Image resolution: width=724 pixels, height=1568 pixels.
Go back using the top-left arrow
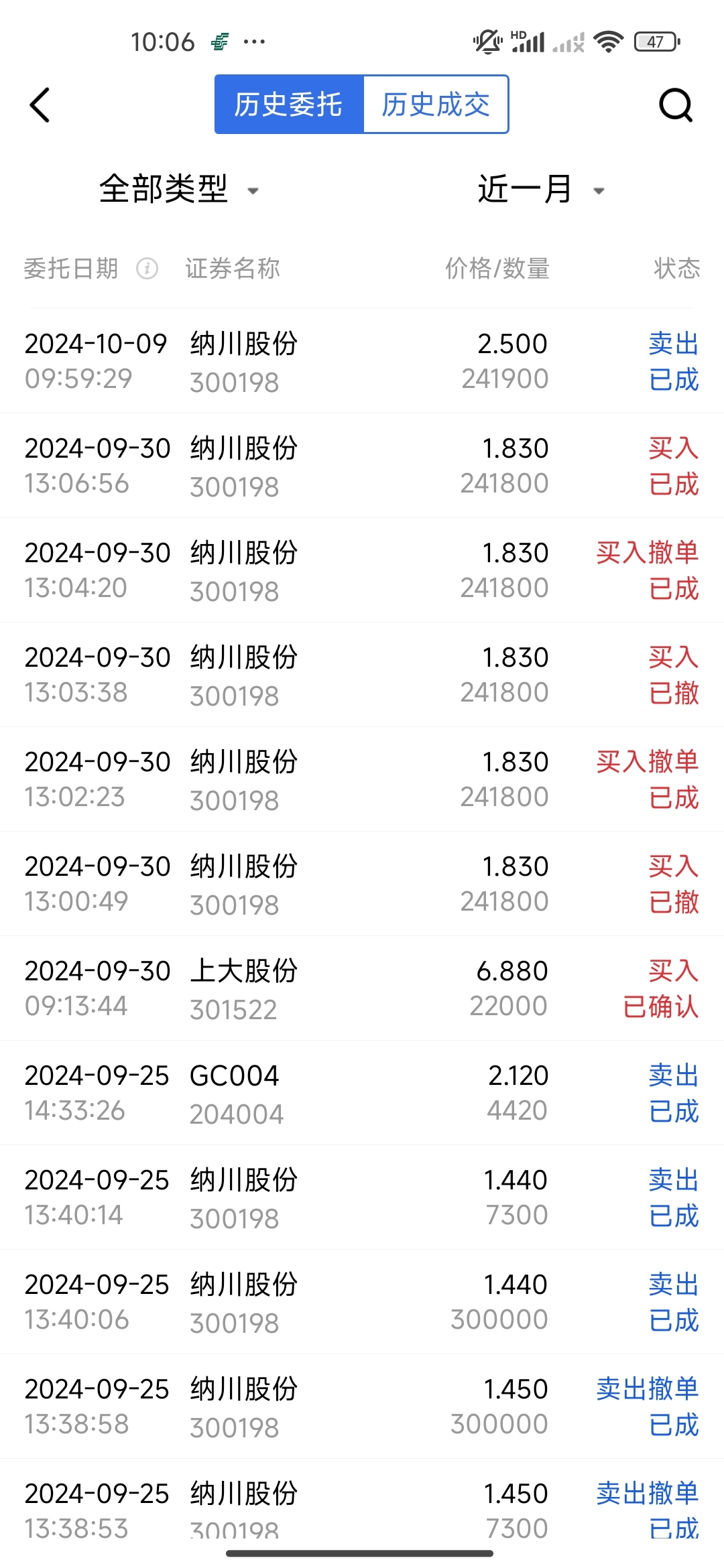coord(40,105)
